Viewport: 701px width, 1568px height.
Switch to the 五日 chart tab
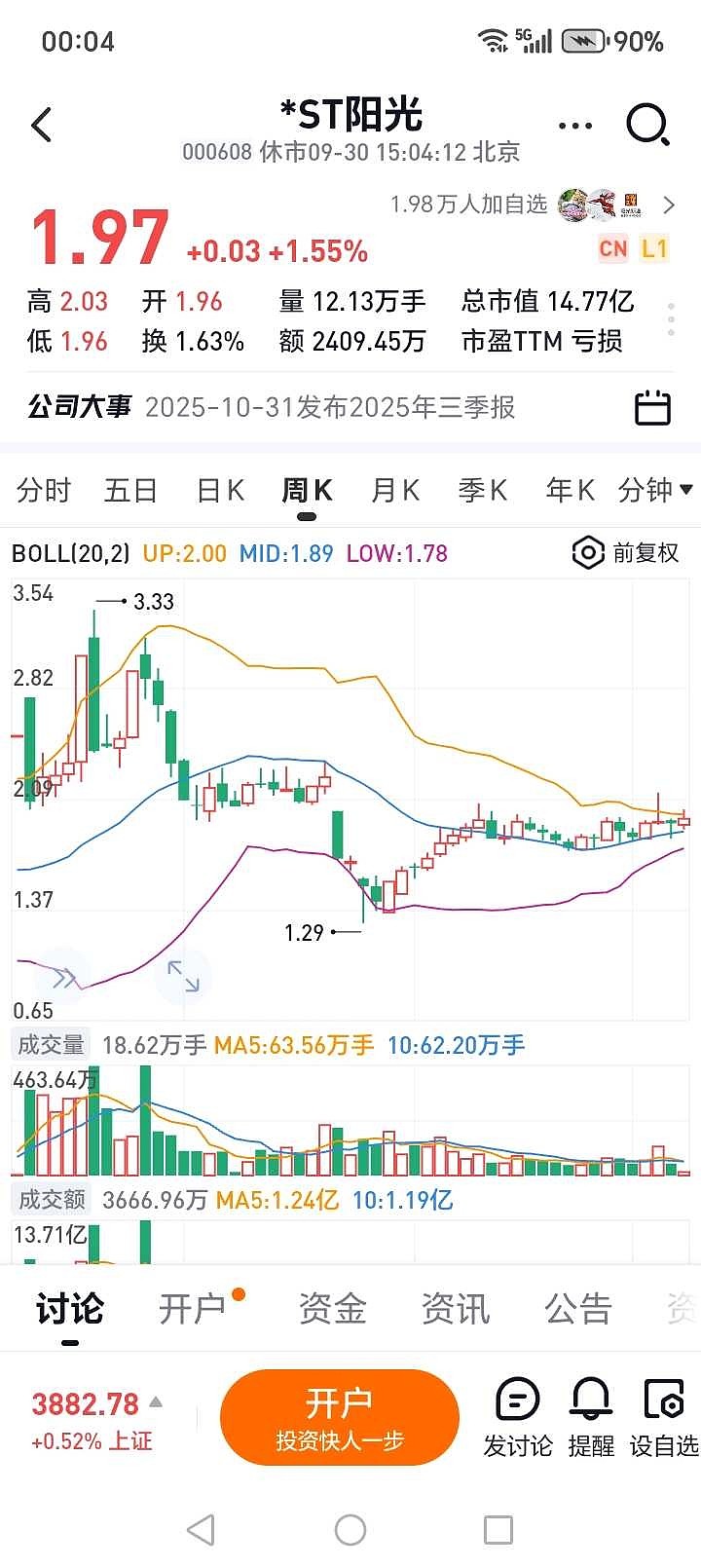(x=130, y=490)
